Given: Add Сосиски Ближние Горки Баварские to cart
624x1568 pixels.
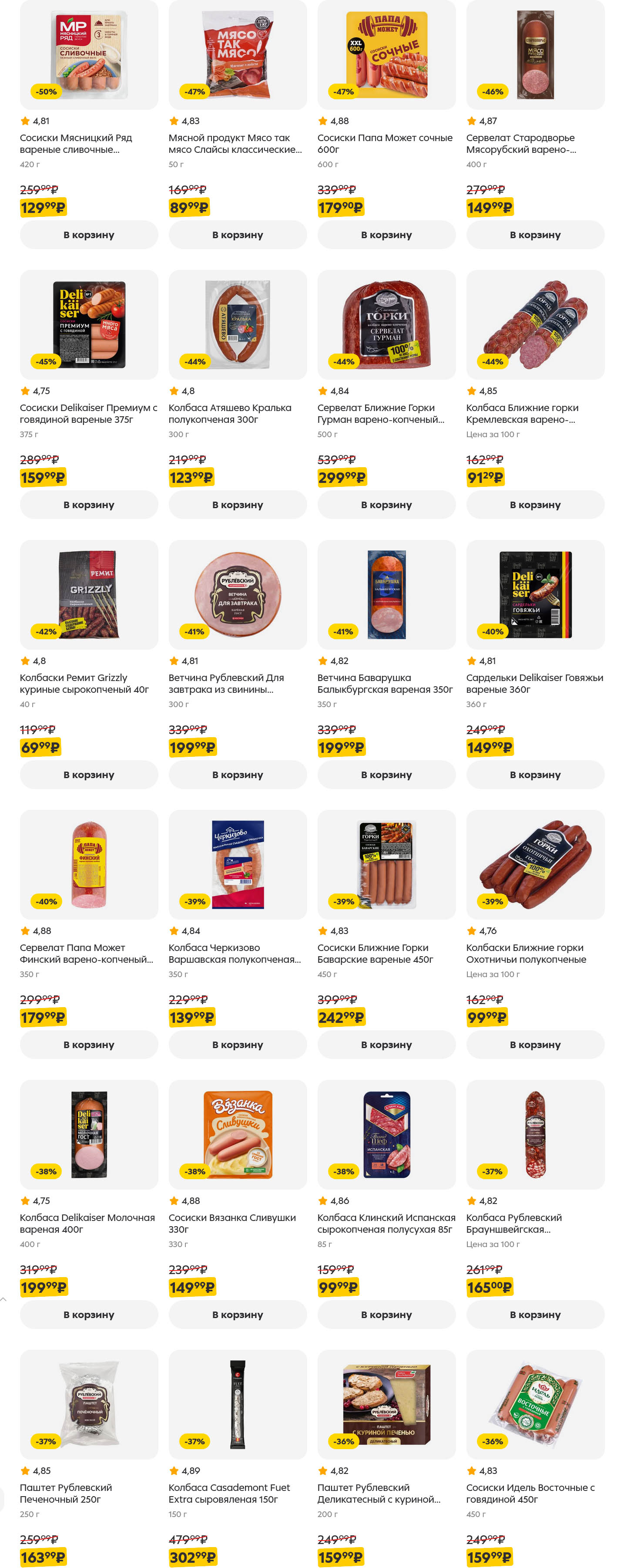Looking at the screenshot, I should coord(386,1045).
